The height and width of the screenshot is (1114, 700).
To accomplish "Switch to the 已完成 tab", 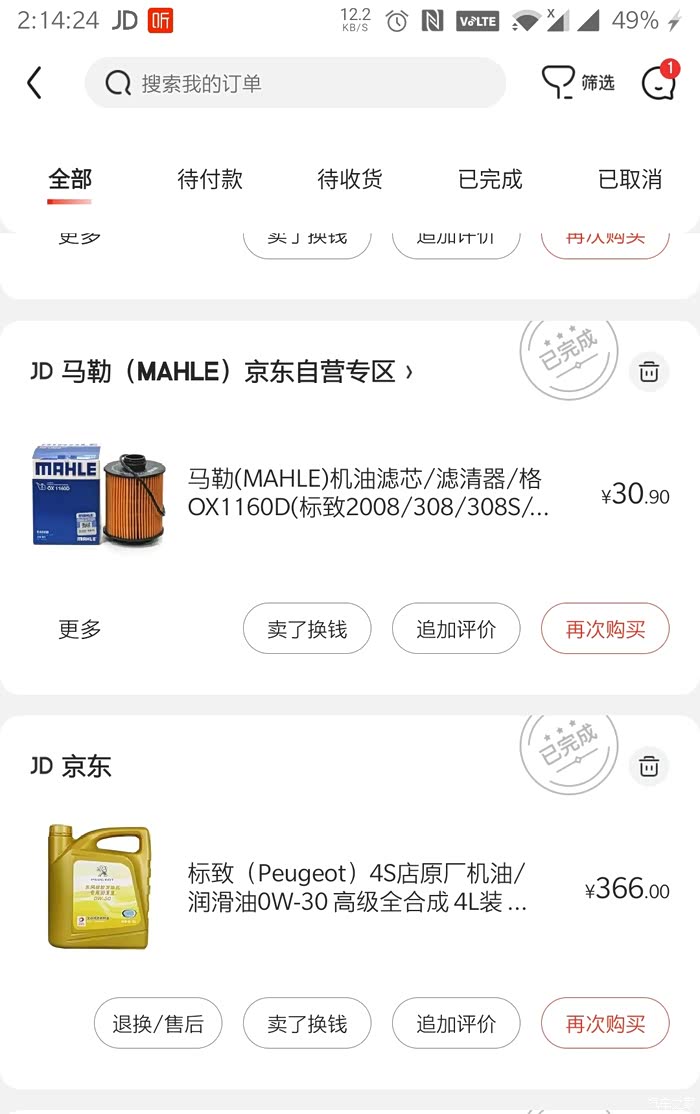I will (x=490, y=180).
